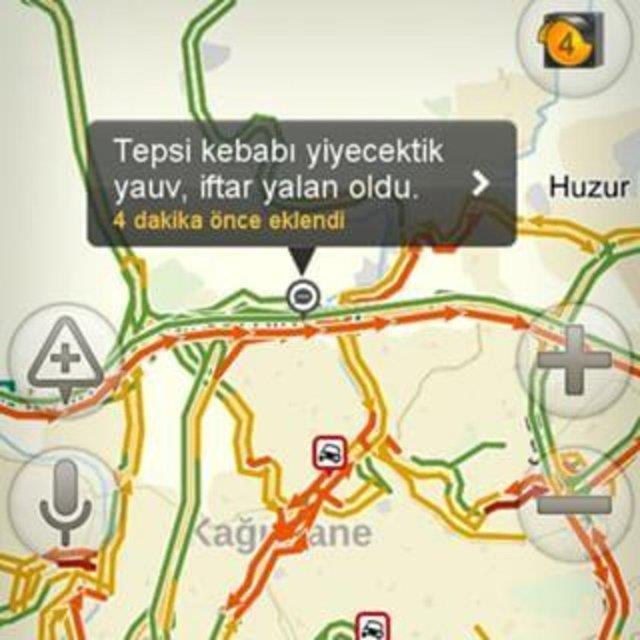Open the accident marker above Kağıthane
Screen dimensions: 640x640
(329, 453)
